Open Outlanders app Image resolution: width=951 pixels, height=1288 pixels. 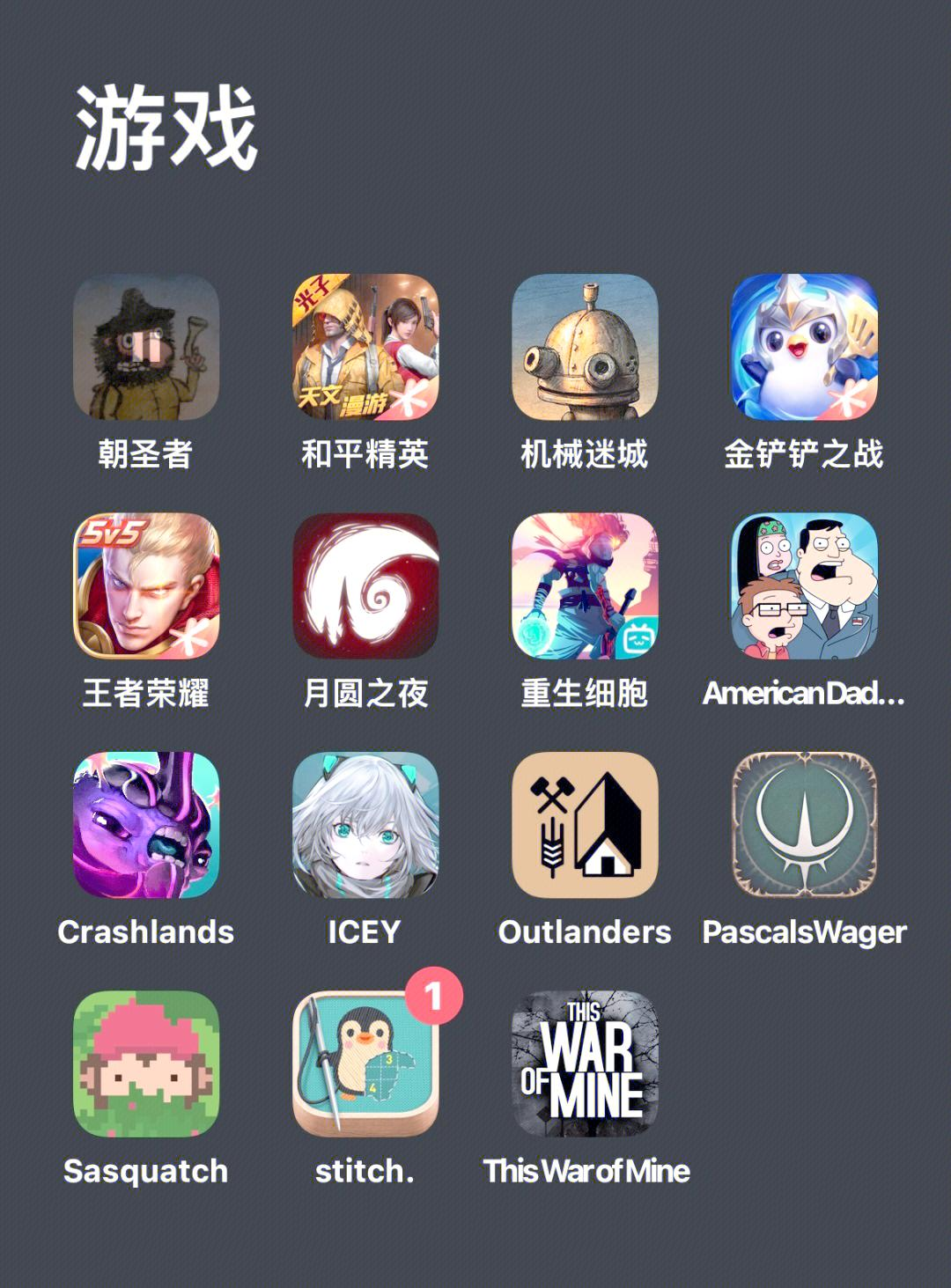(585, 825)
